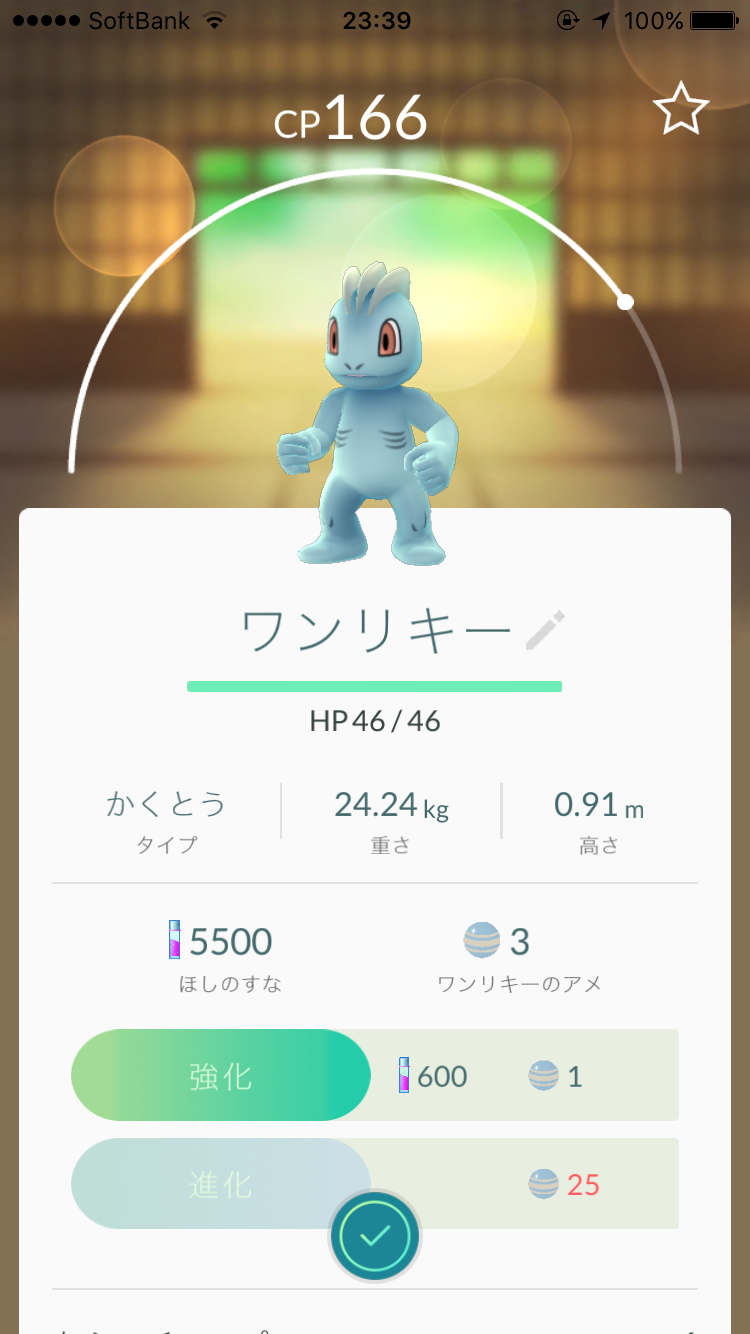Screen dimensions: 750x1334
Task: Tap the 進化 evolve button
Action: (x=220, y=1183)
